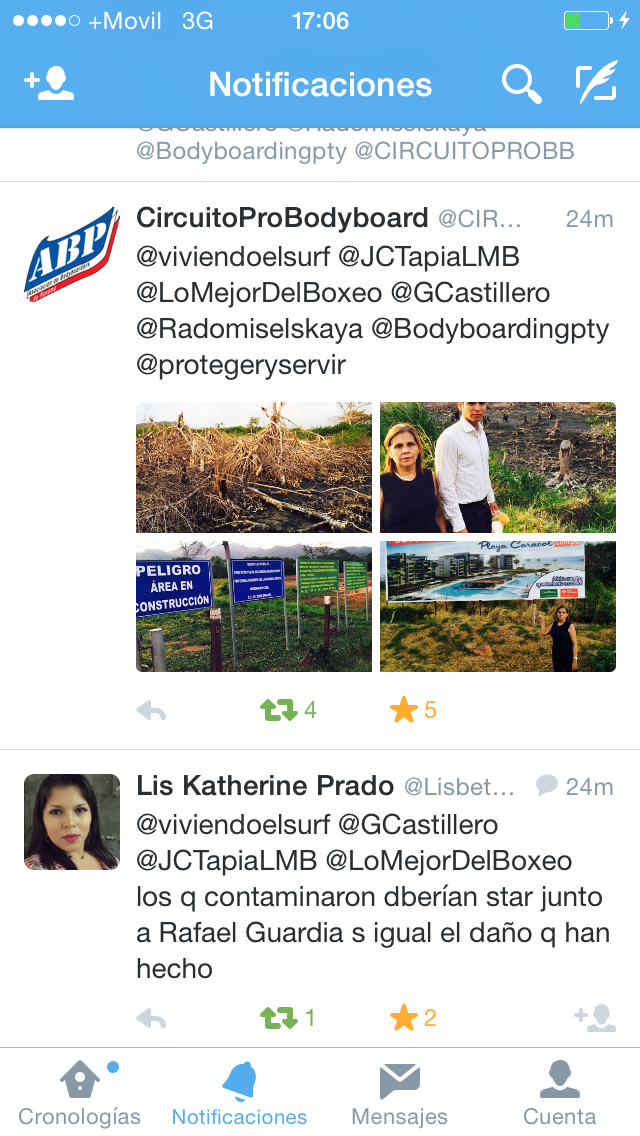This screenshot has width=640, height=1136.
Task: Open the Playa Caracol billboard photo
Action: (498, 607)
